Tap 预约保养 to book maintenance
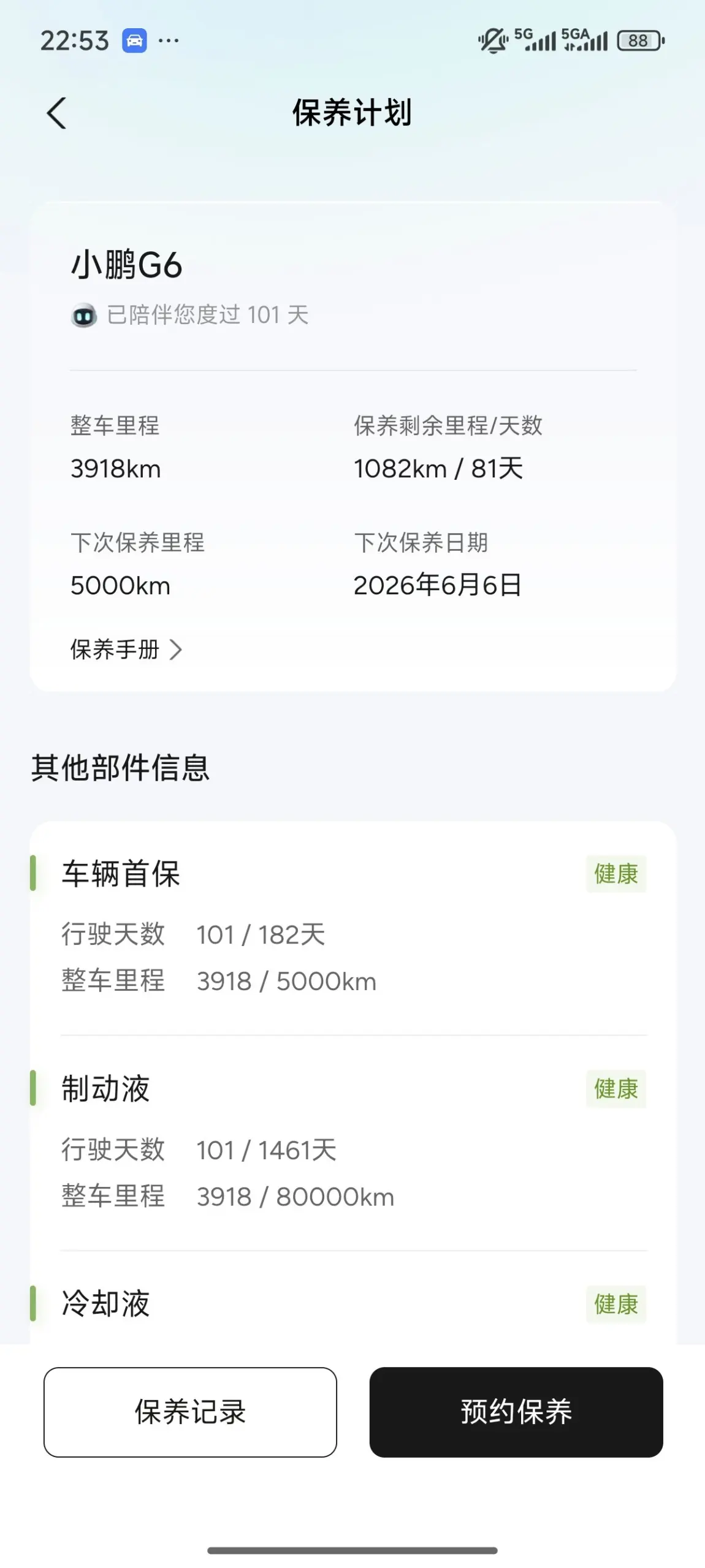705x1568 pixels. (x=516, y=1412)
